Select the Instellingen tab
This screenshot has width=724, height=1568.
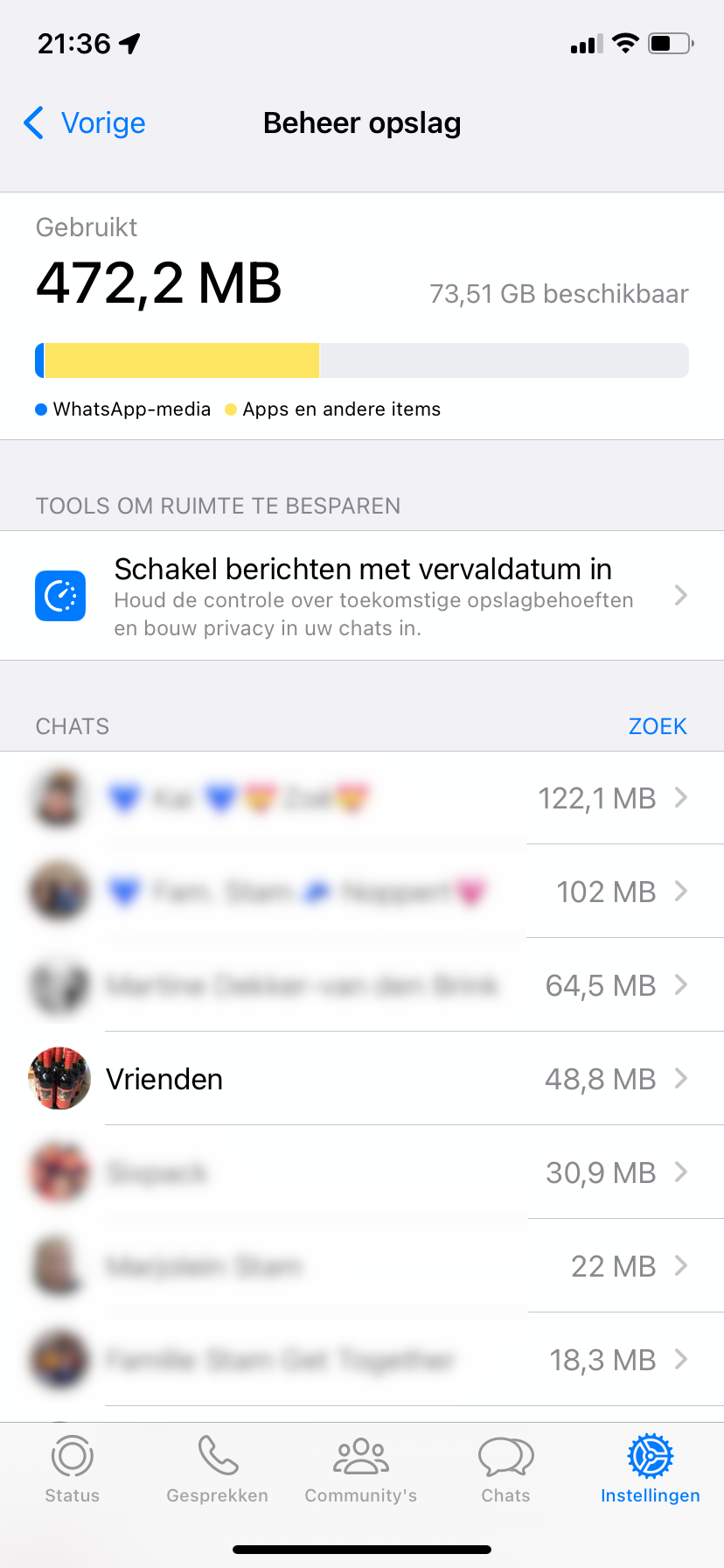click(x=651, y=1470)
